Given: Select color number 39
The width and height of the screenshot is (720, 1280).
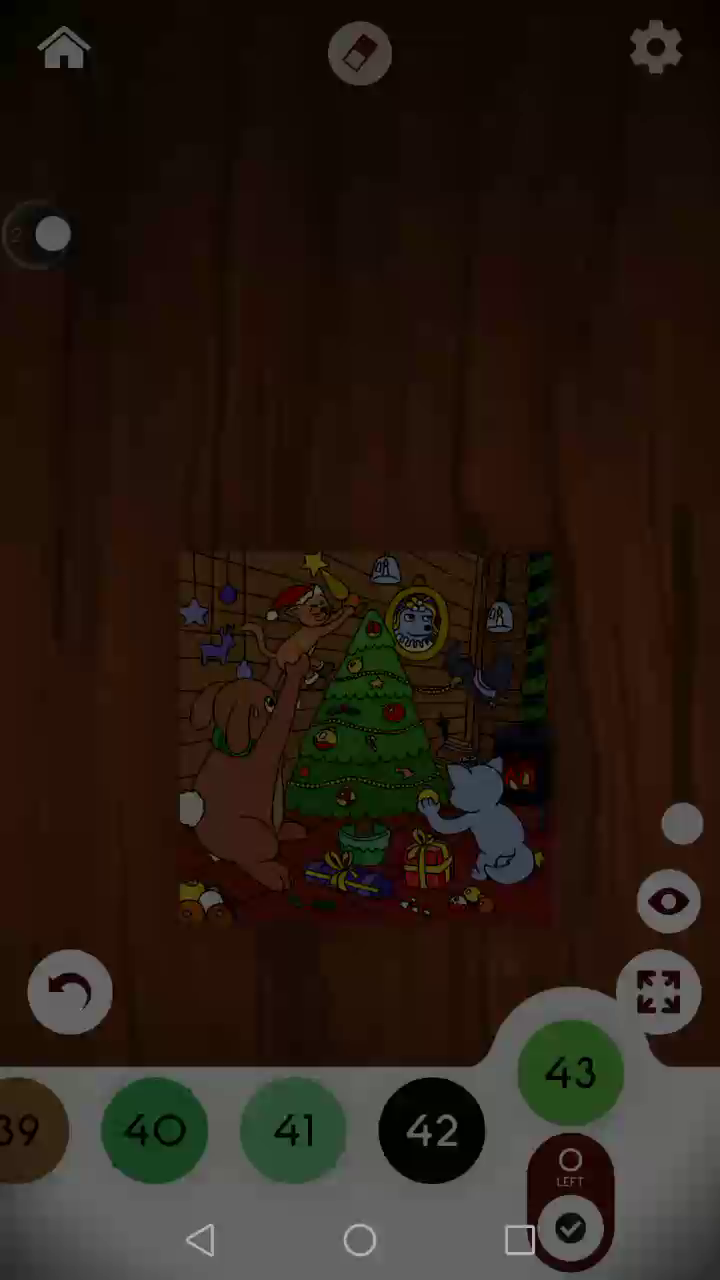Looking at the screenshot, I should pos(28,1131).
